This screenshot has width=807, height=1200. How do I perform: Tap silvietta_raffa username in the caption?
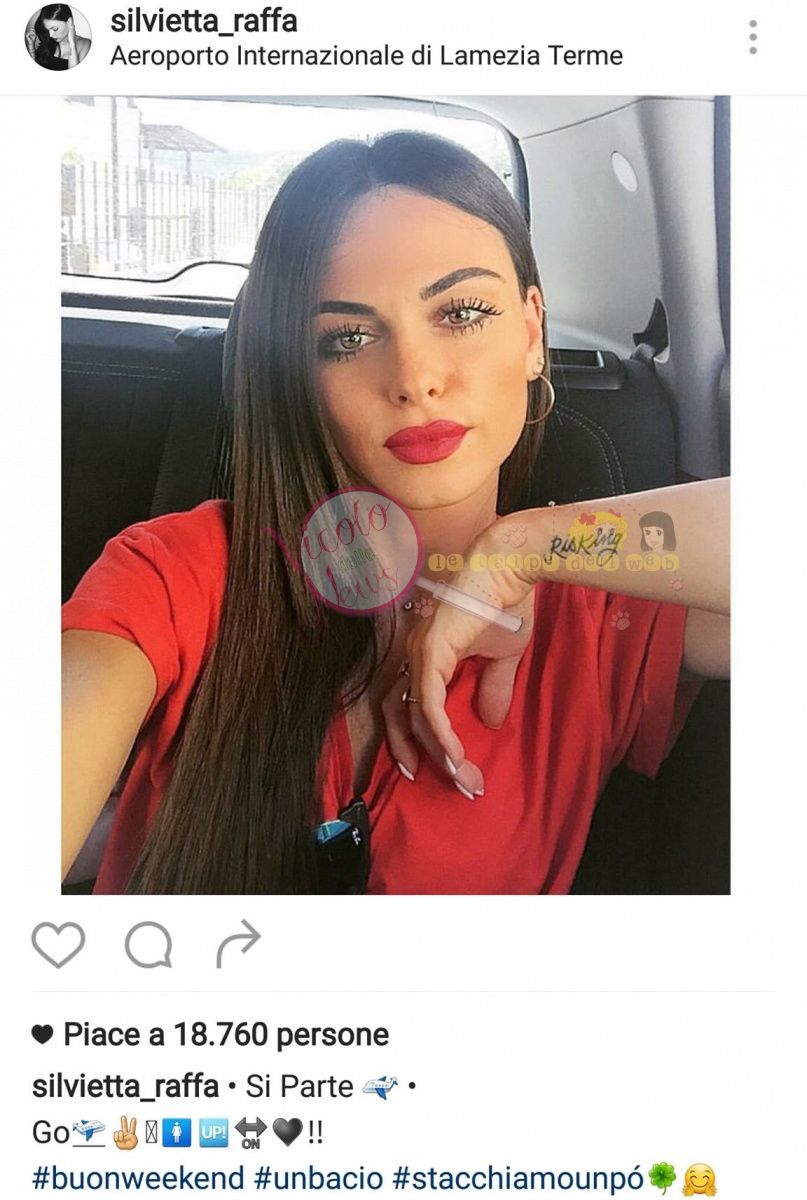click(126, 1086)
